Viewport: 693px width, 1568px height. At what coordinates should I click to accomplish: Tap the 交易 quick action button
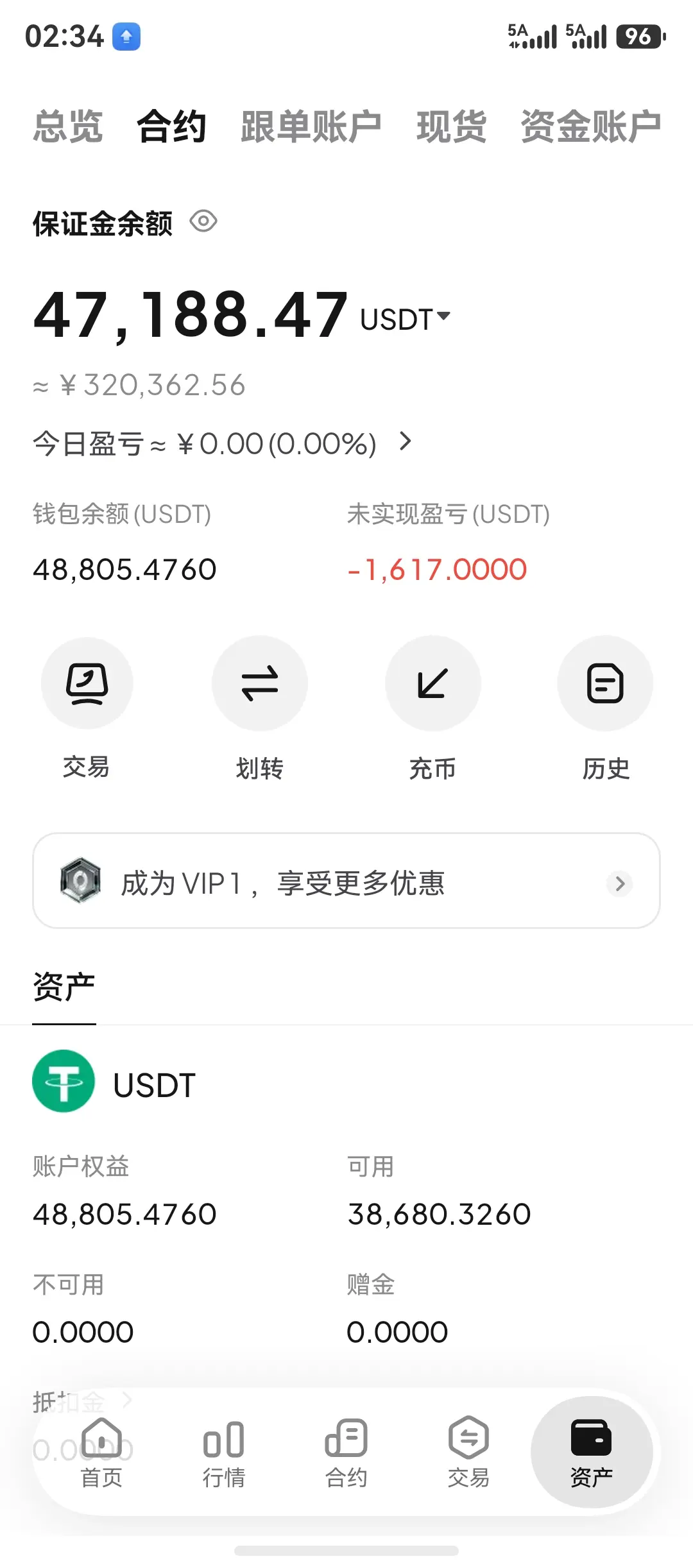tap(87, 708)
